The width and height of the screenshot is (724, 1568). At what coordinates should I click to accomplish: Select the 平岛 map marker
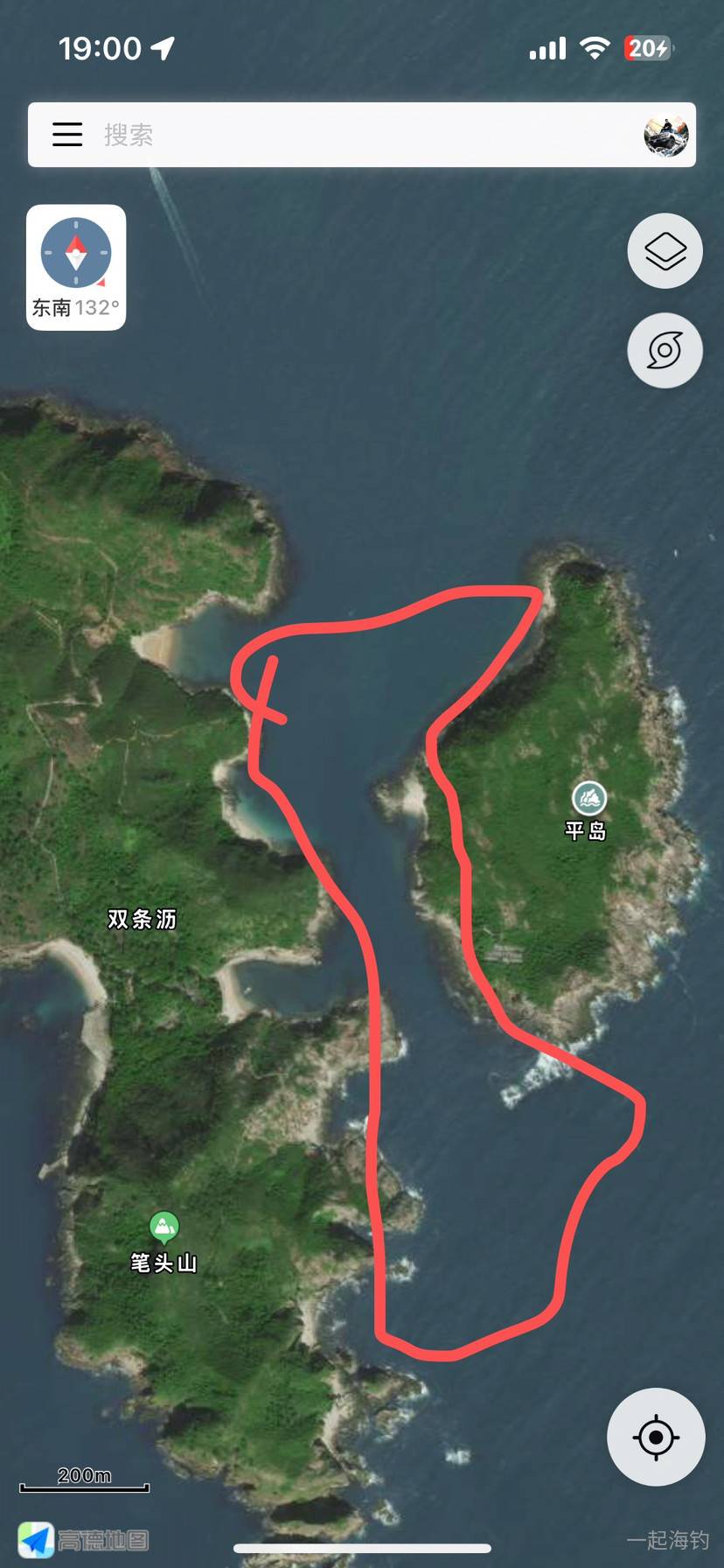click(x=589, y=799)
